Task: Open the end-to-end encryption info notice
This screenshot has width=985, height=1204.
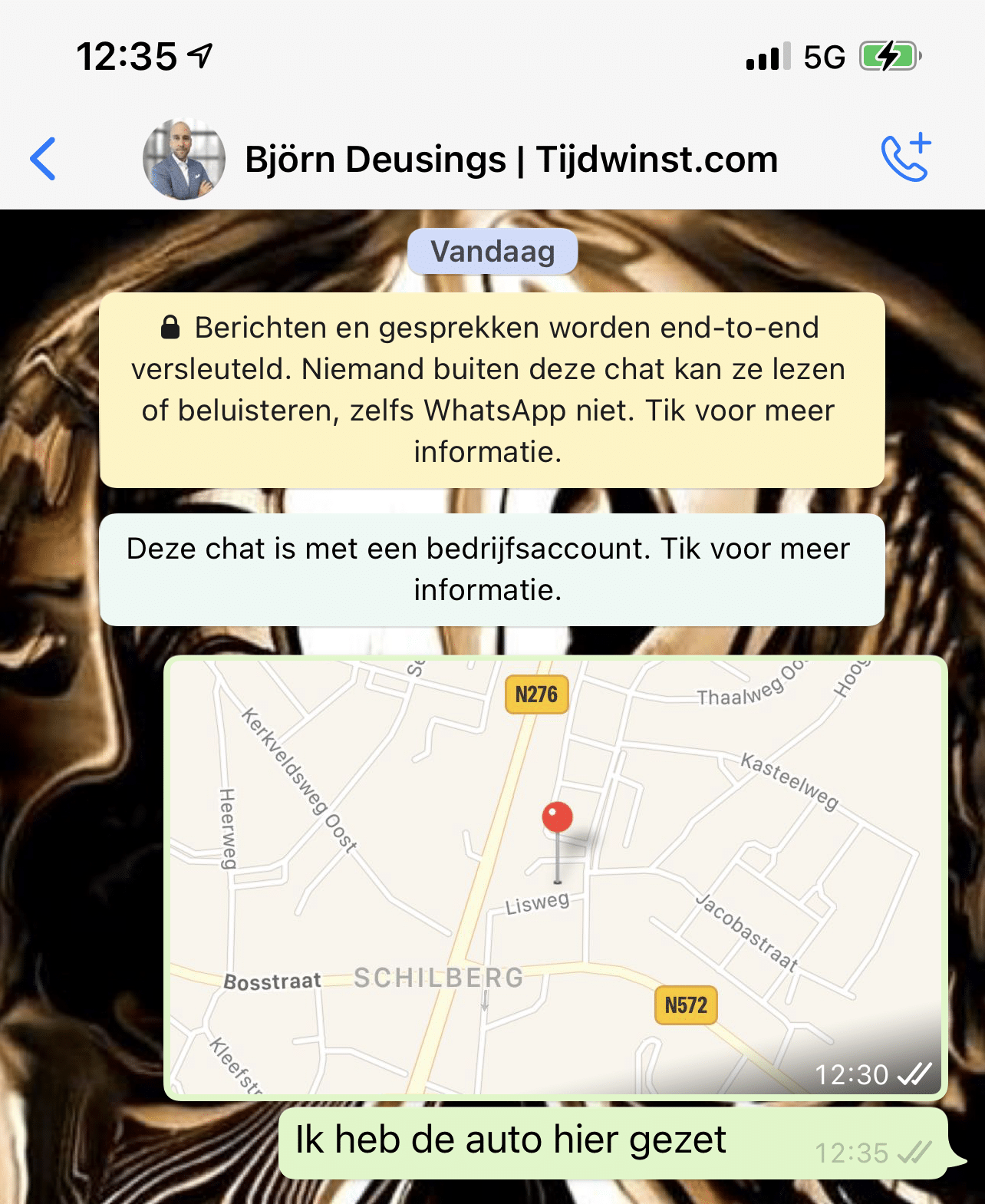Action: [x=492, y=390]
